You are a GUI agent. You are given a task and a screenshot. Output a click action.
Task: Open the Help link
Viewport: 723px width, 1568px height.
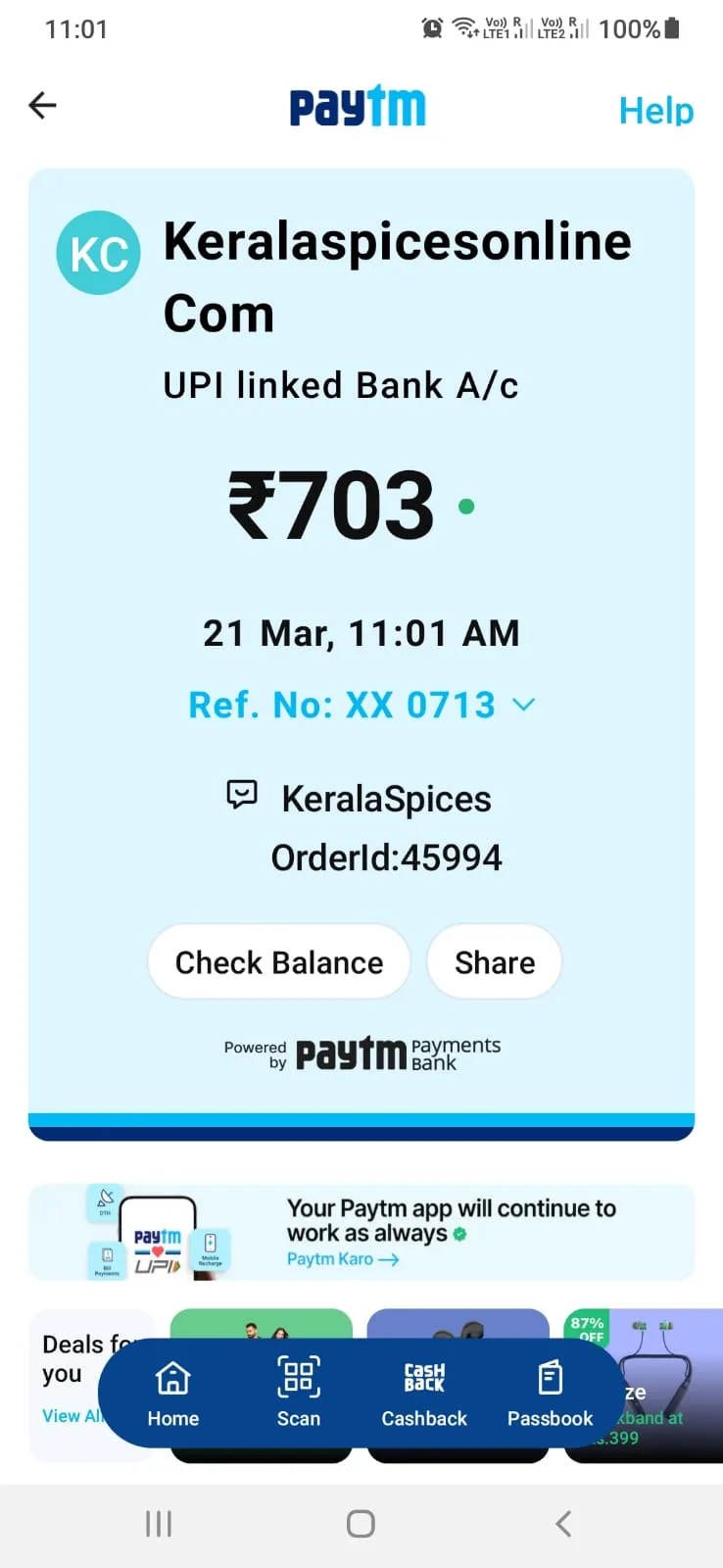(x=656, y=111)
